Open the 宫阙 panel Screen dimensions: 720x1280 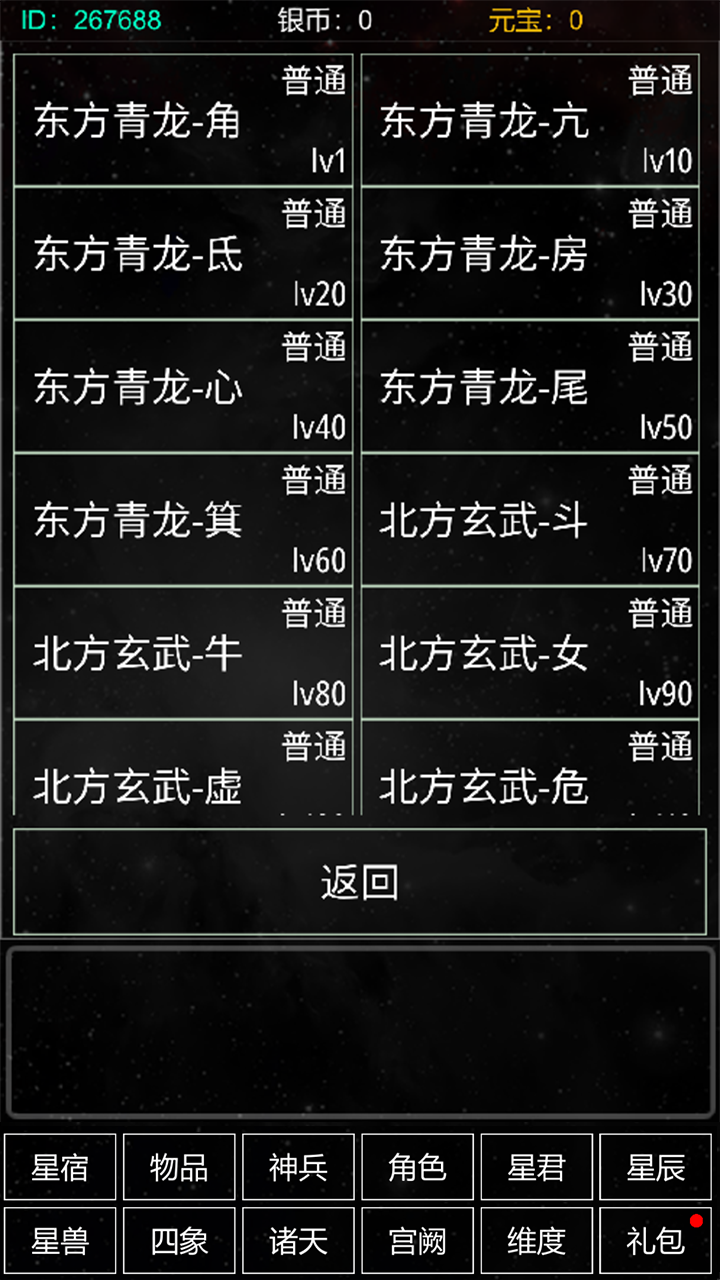[x=419, y=1240]
